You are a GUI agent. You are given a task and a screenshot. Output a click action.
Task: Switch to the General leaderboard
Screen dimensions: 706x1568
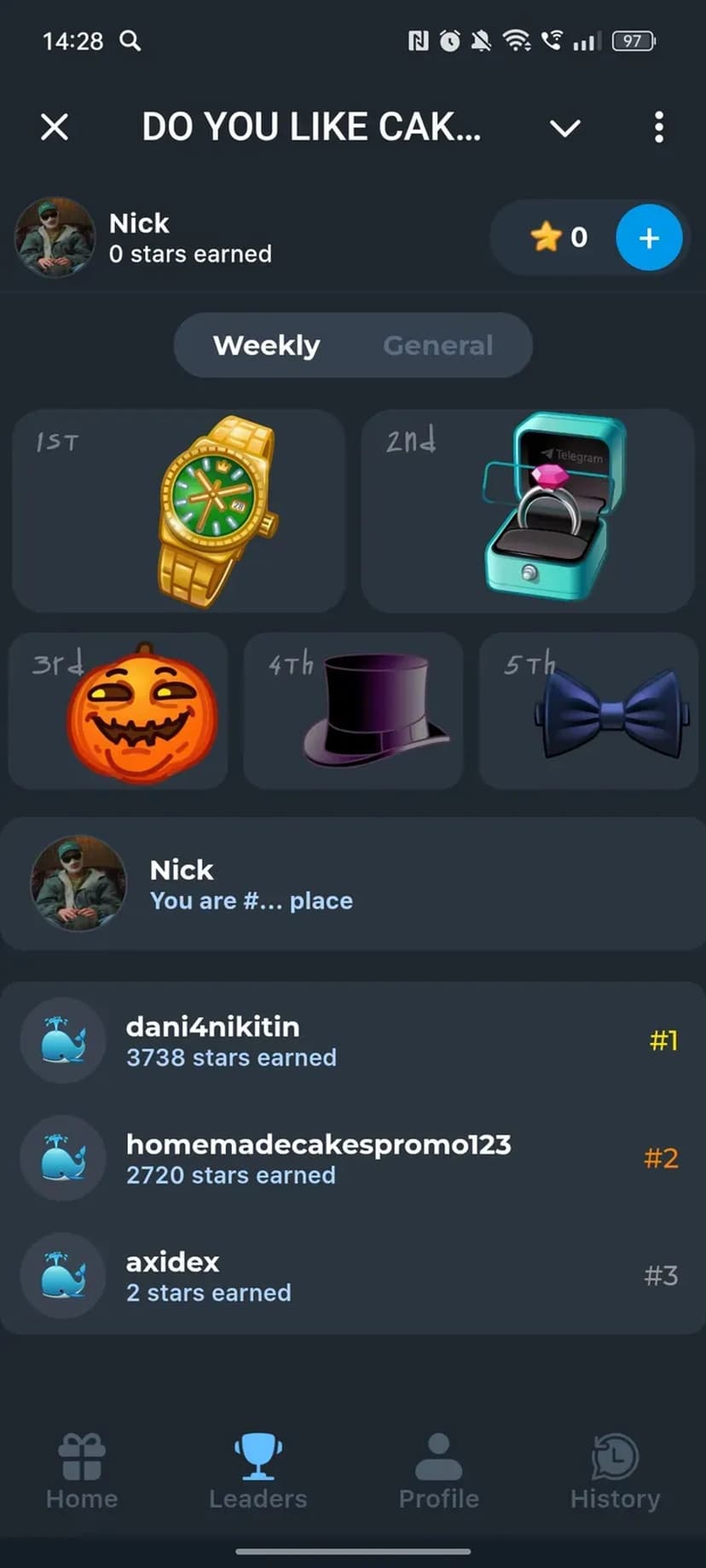[437, 345]
